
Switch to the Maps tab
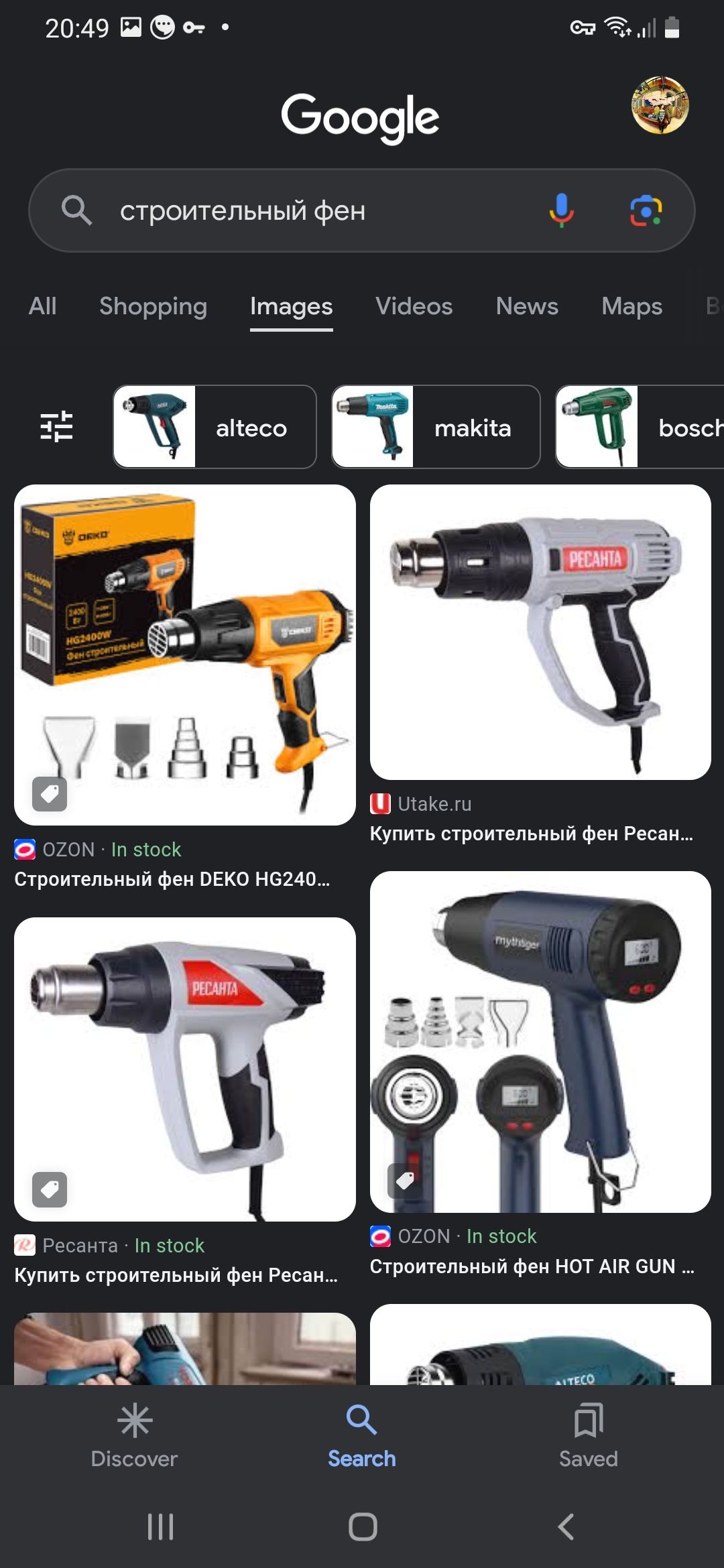[631, 306]
